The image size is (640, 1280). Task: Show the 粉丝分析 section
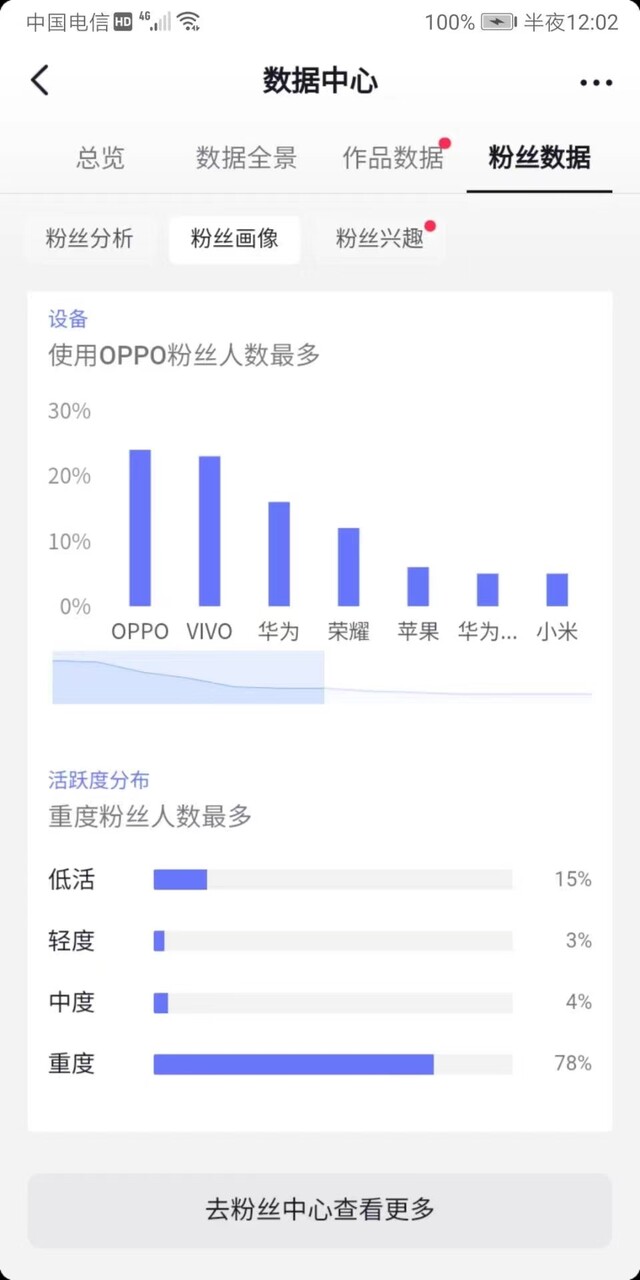[89, 239]
